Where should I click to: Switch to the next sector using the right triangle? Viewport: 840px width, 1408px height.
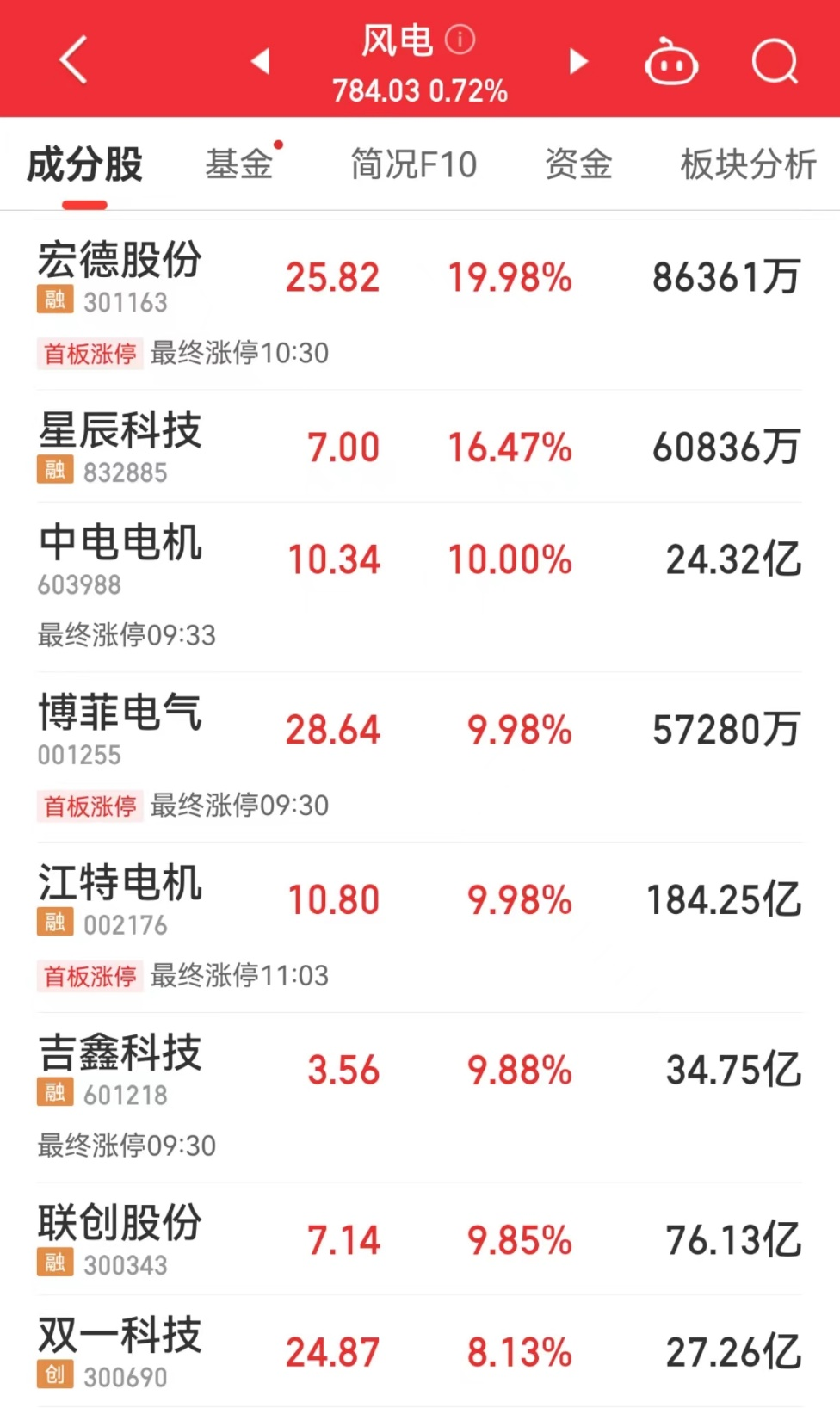tap(578, 61)
